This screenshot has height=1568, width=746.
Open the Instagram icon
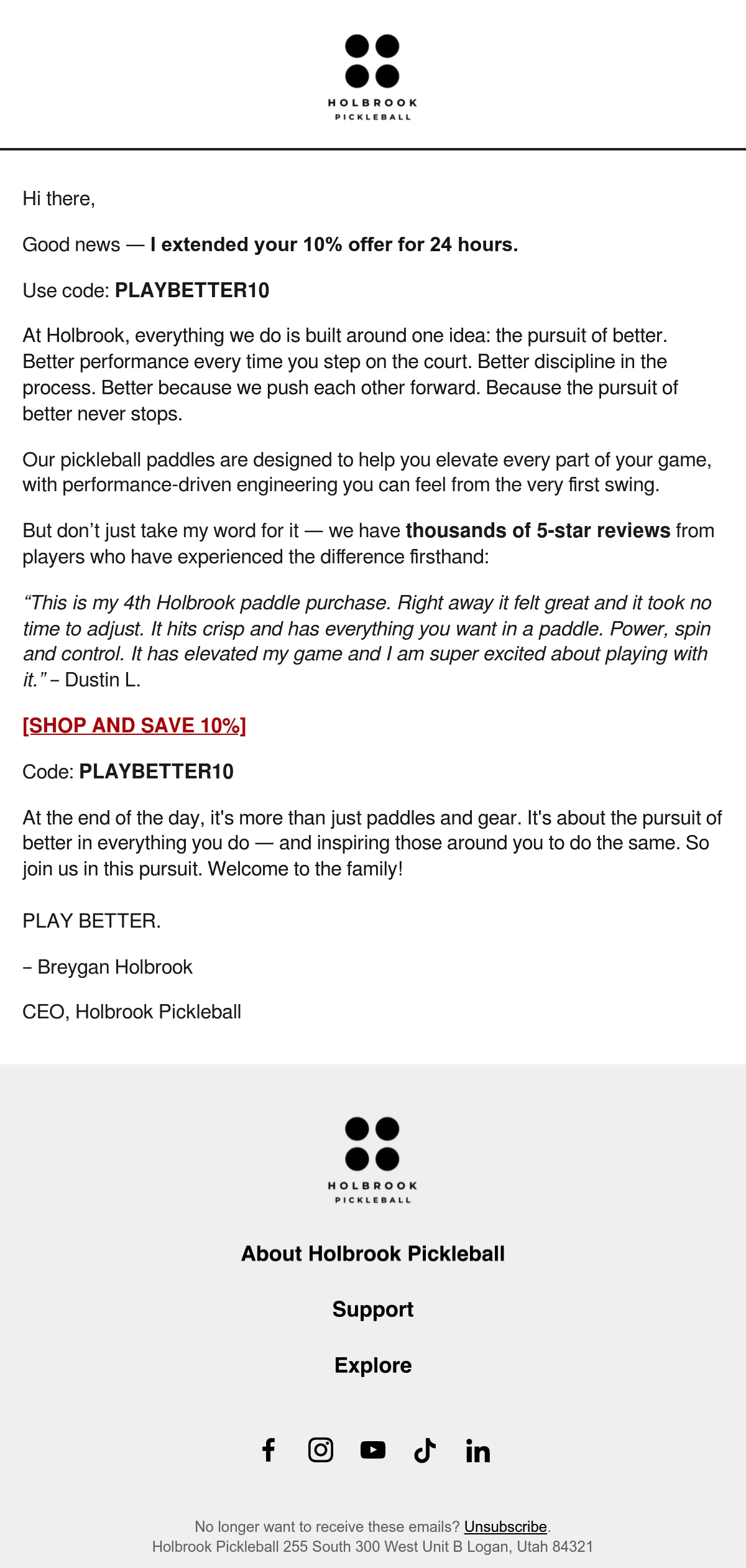(321, 1450)
